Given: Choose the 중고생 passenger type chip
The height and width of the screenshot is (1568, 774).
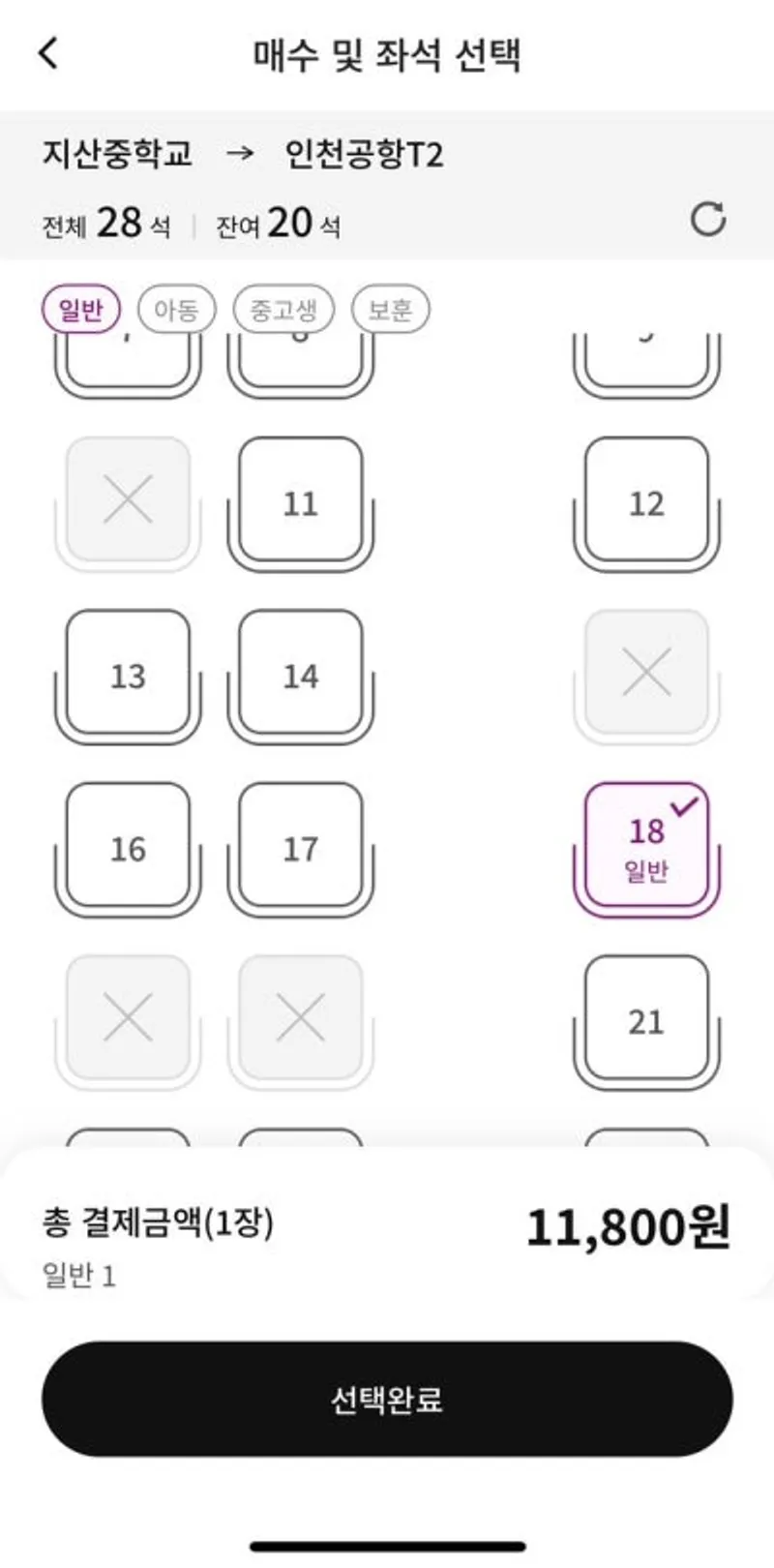Looking at the screenshot, I should [283, 310].
